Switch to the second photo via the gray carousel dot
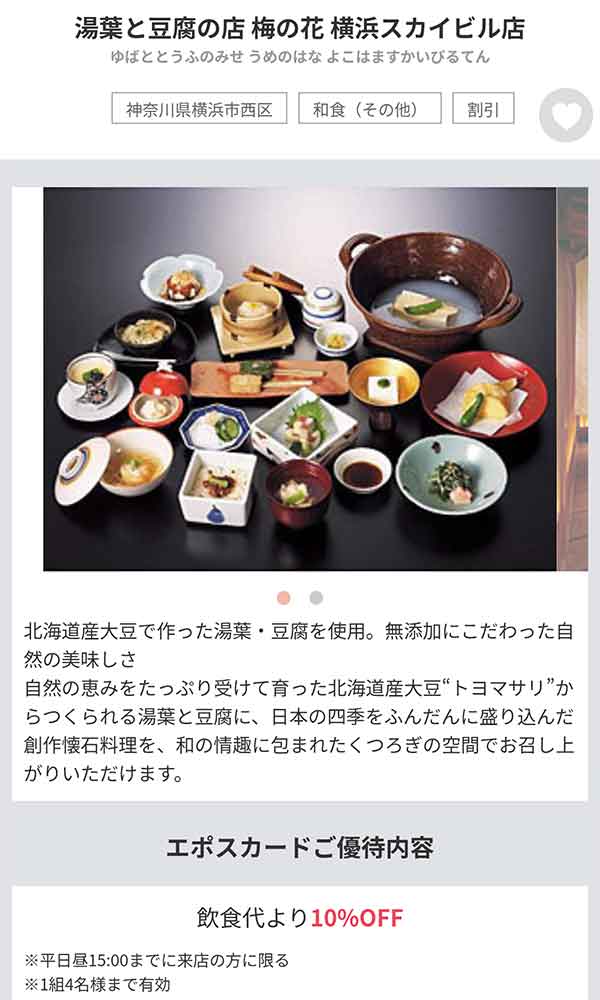 316,598
